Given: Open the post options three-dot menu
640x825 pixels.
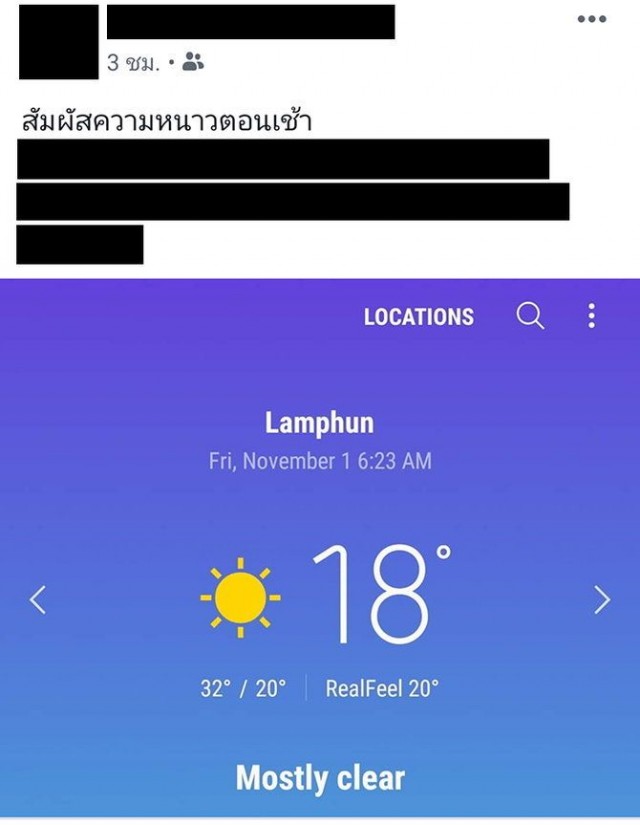Looking at the screenshot, I should click(591, 19).
